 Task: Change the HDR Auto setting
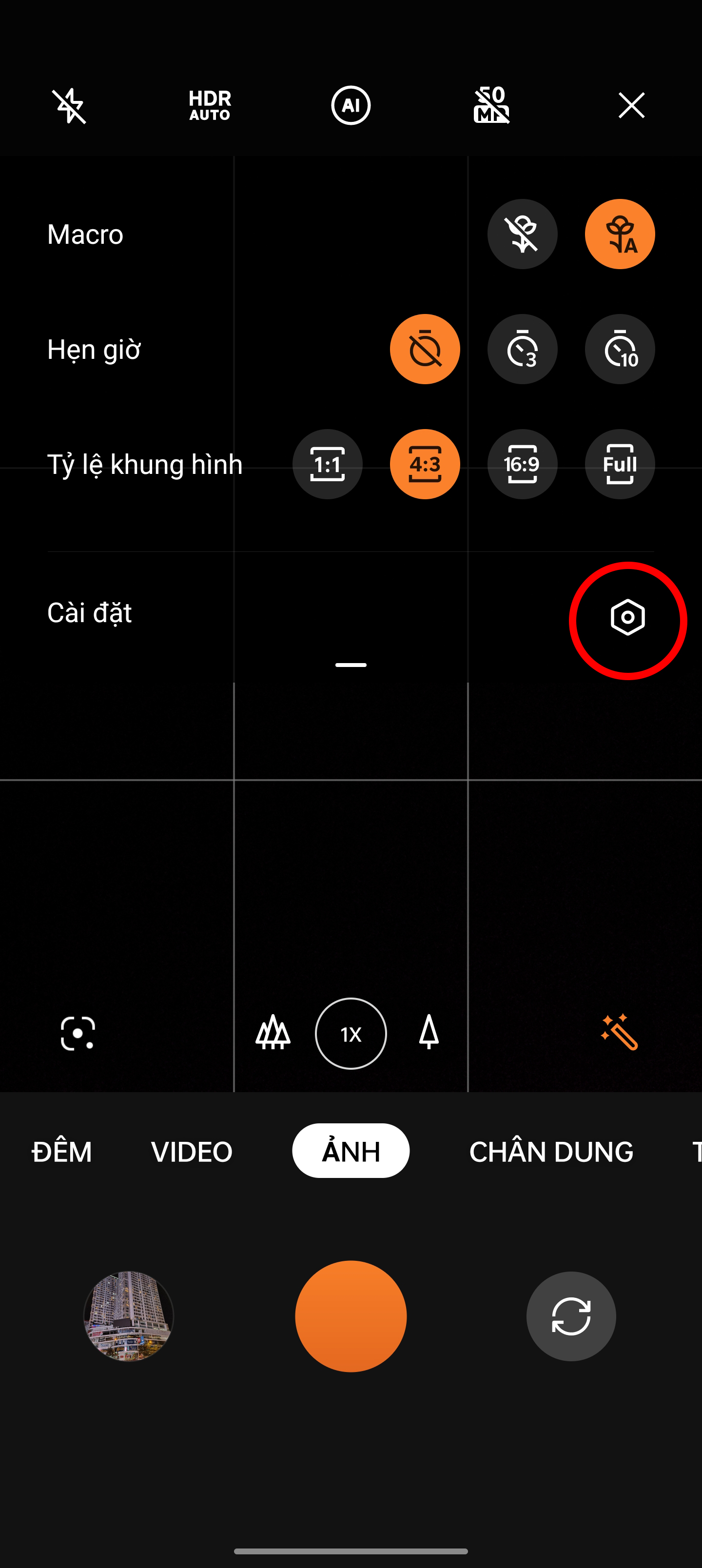coord(210,106)
